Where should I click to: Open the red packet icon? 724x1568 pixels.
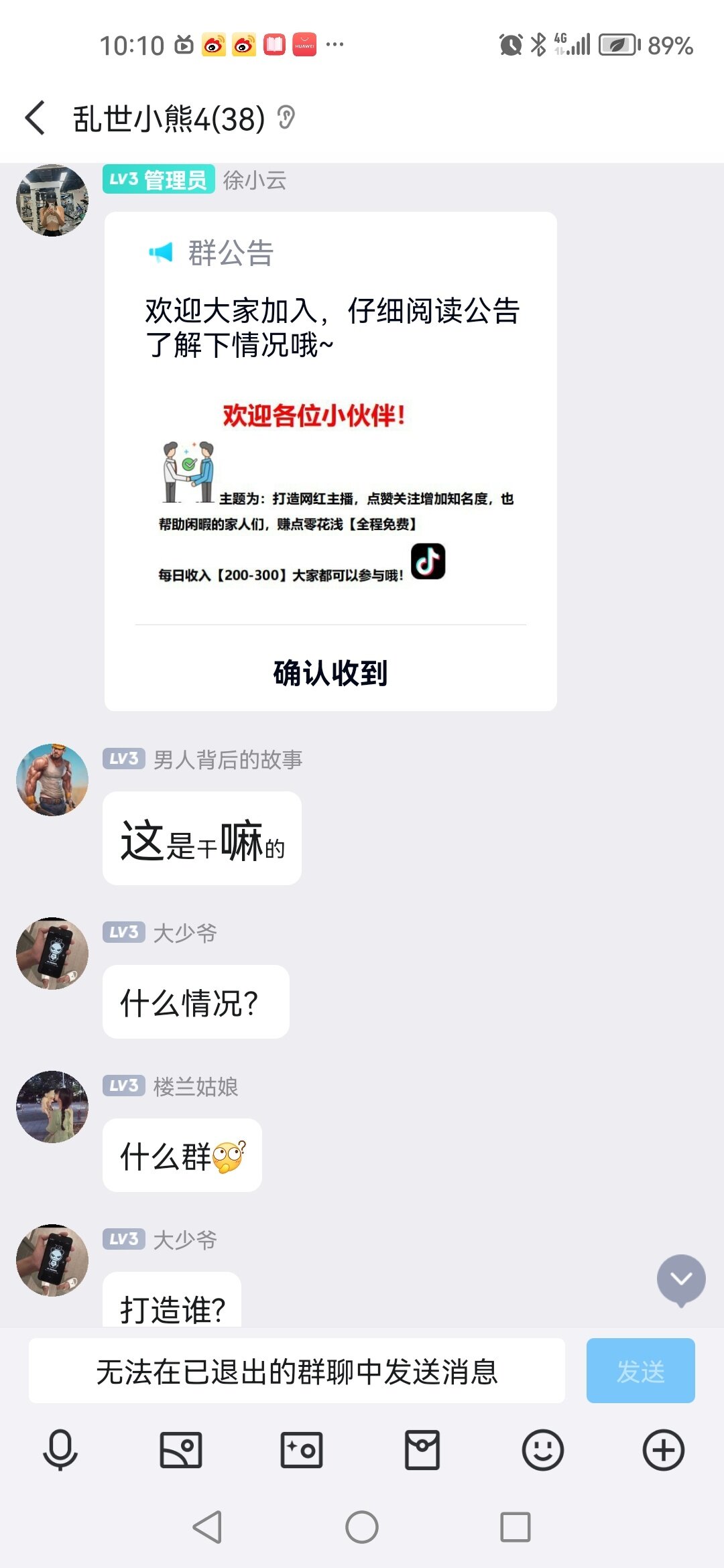(422, 1450)
